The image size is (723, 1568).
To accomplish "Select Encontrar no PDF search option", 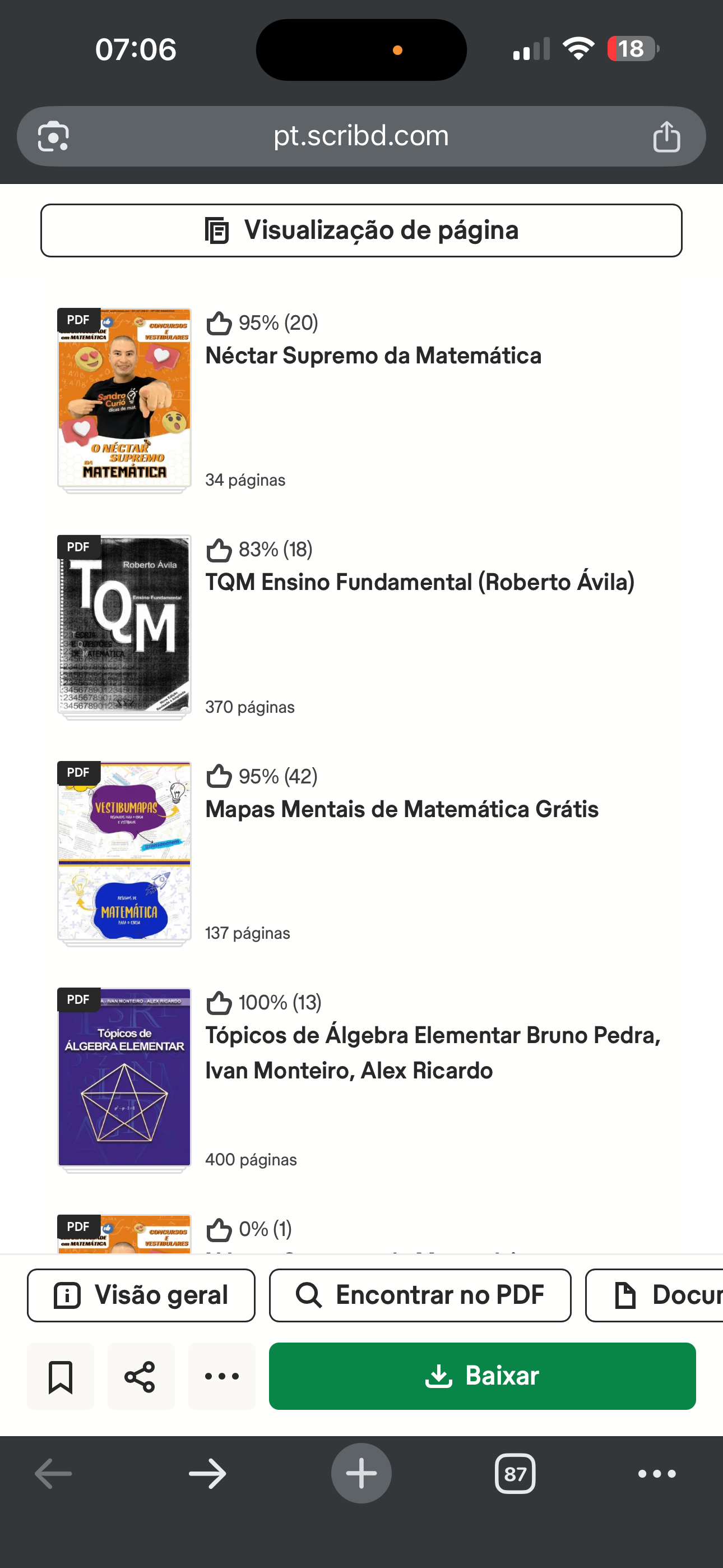I will point(420,1295).
